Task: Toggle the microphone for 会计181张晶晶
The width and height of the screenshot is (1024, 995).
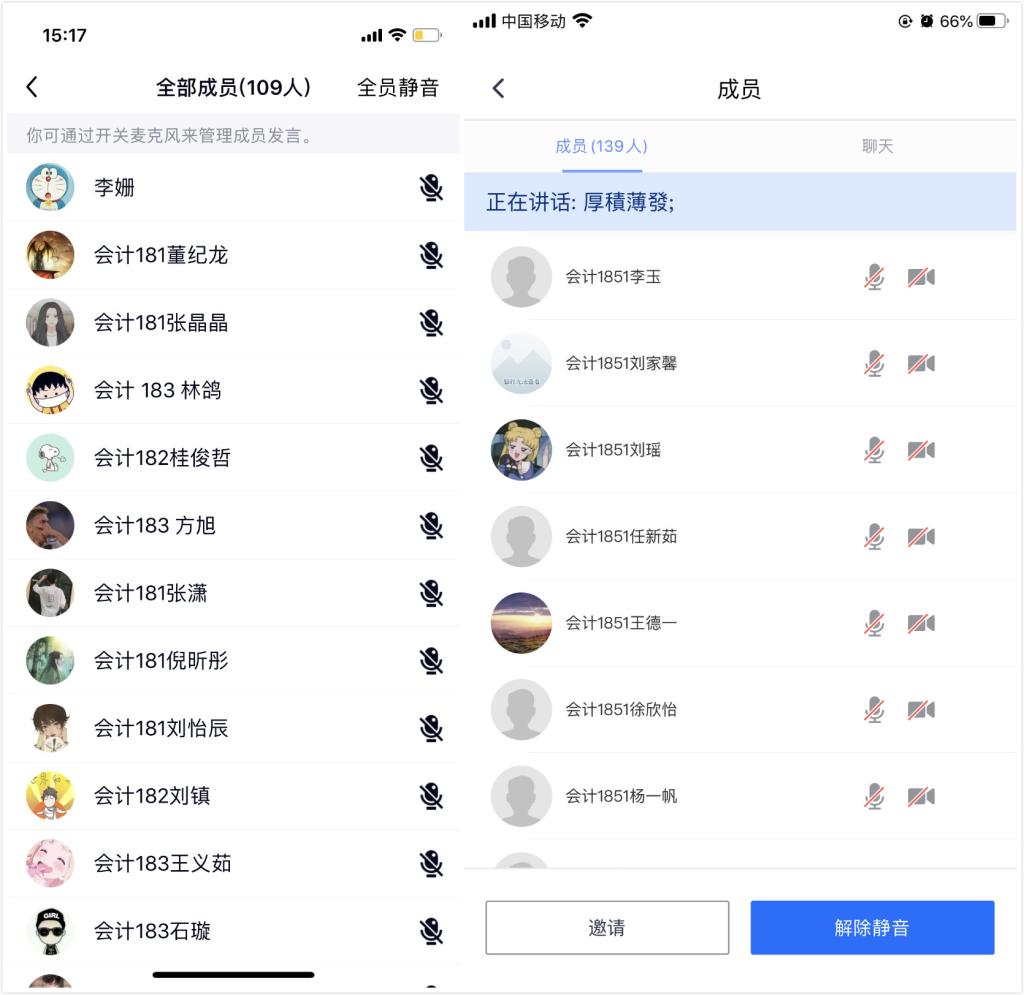Action: (431, 323)
